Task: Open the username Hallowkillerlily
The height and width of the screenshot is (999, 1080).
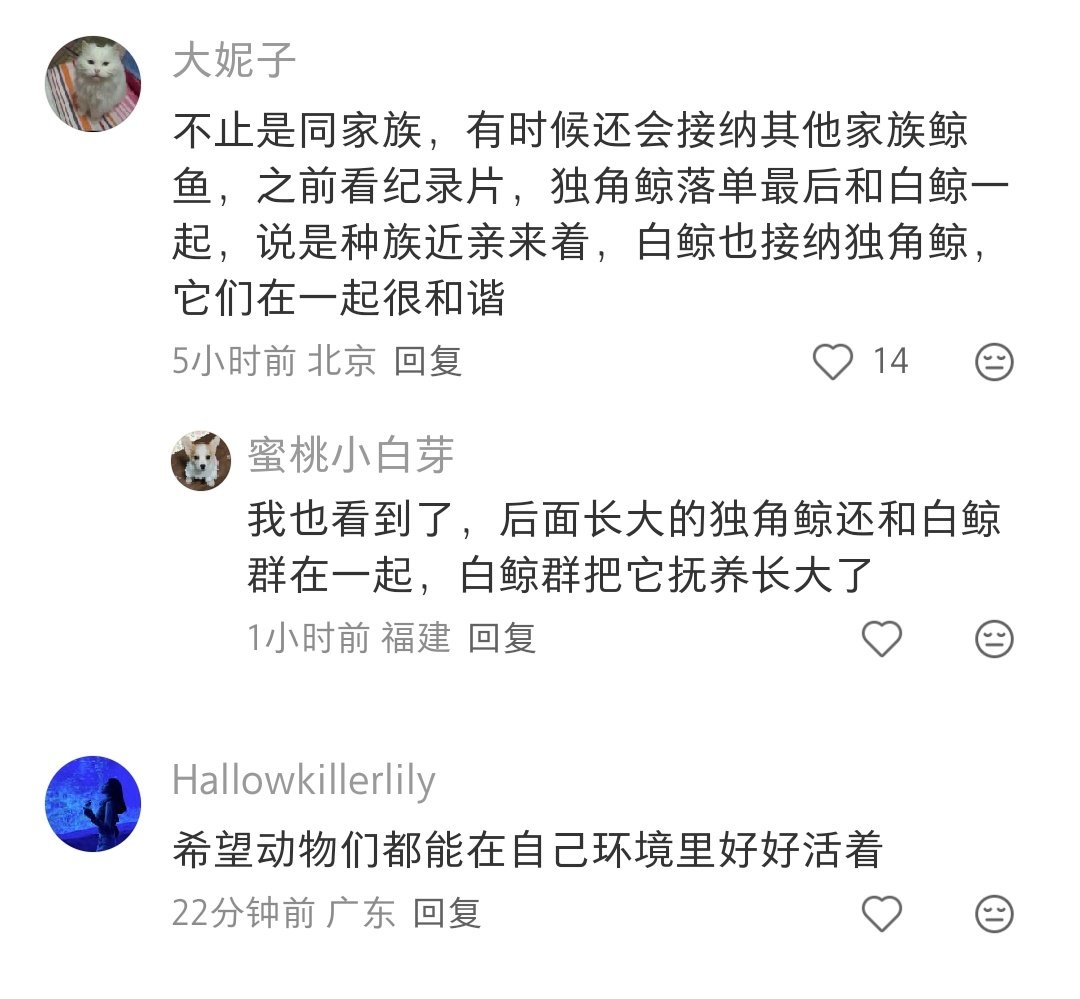Action: tap(304, 780)
